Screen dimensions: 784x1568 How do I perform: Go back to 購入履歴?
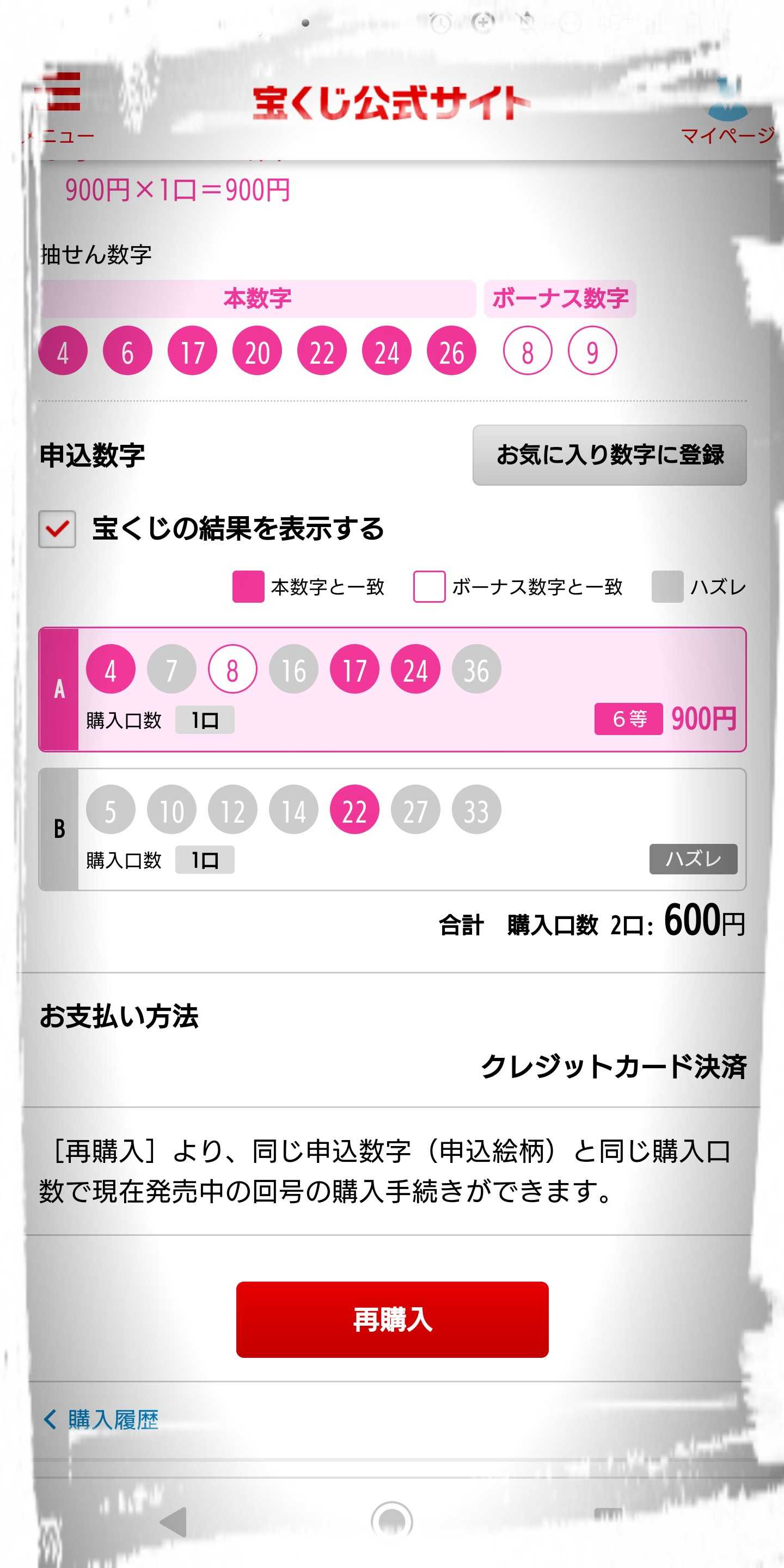click(x=102, y=1419)
